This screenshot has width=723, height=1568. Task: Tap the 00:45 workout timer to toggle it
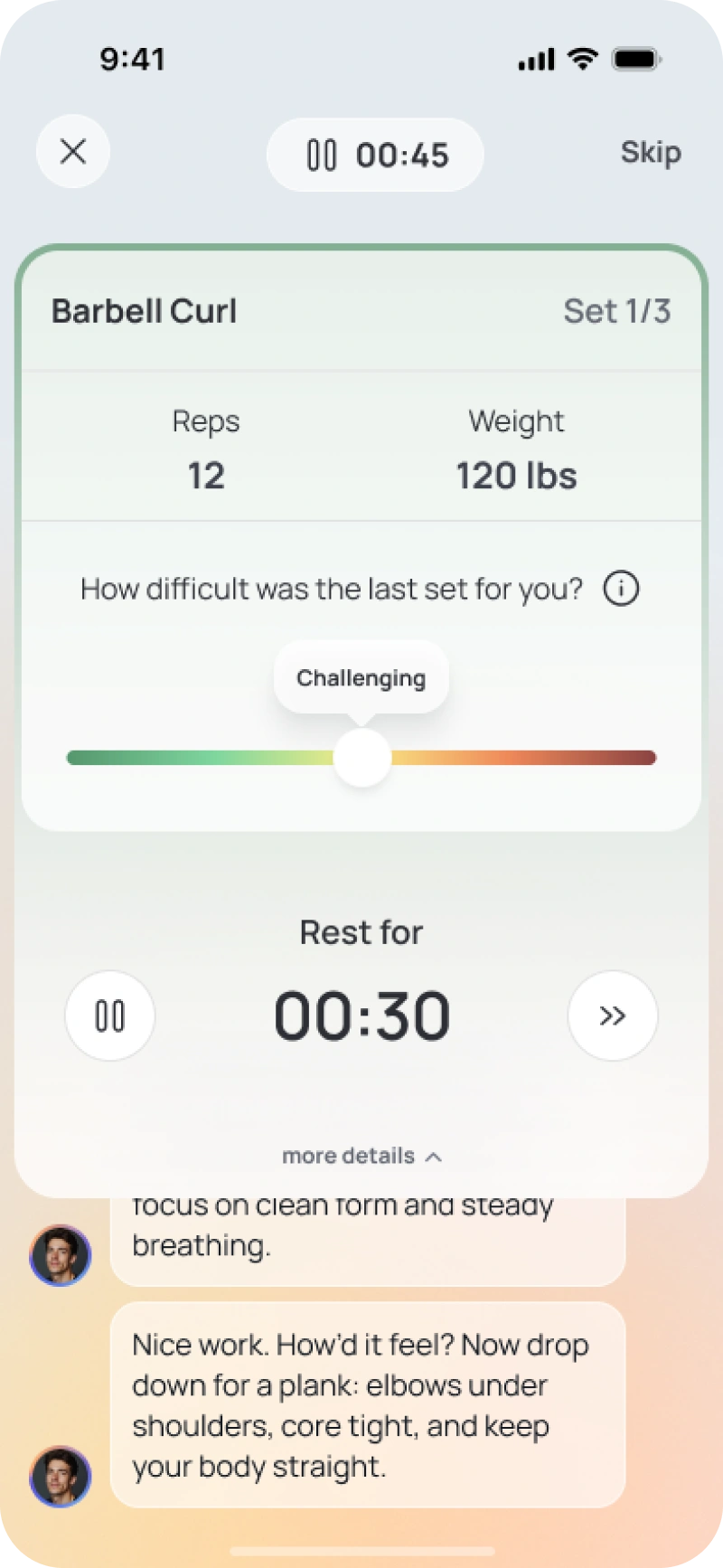(404, 155)
